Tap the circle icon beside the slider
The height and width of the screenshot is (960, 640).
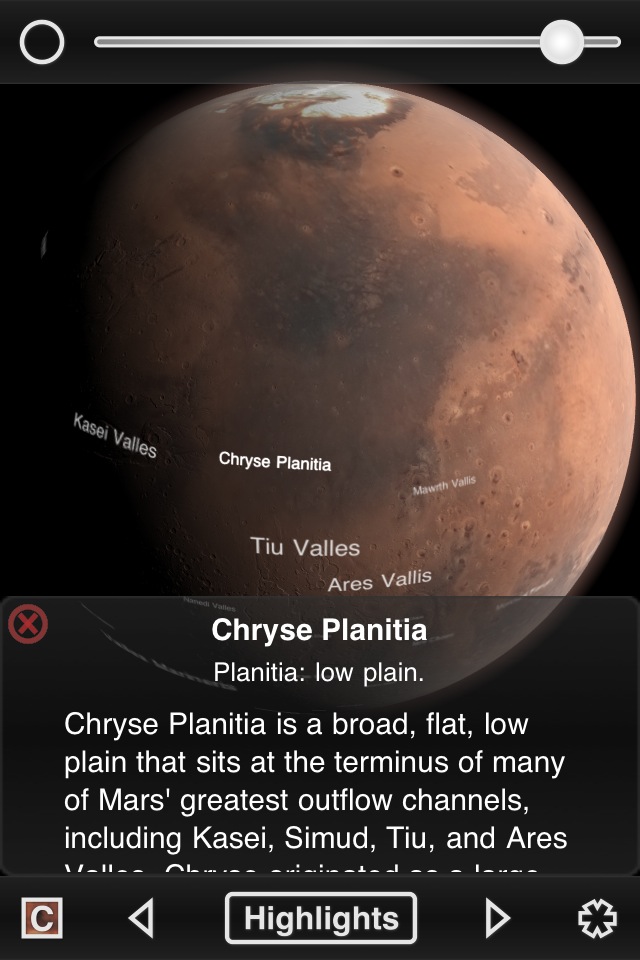[x=42, y=43]
